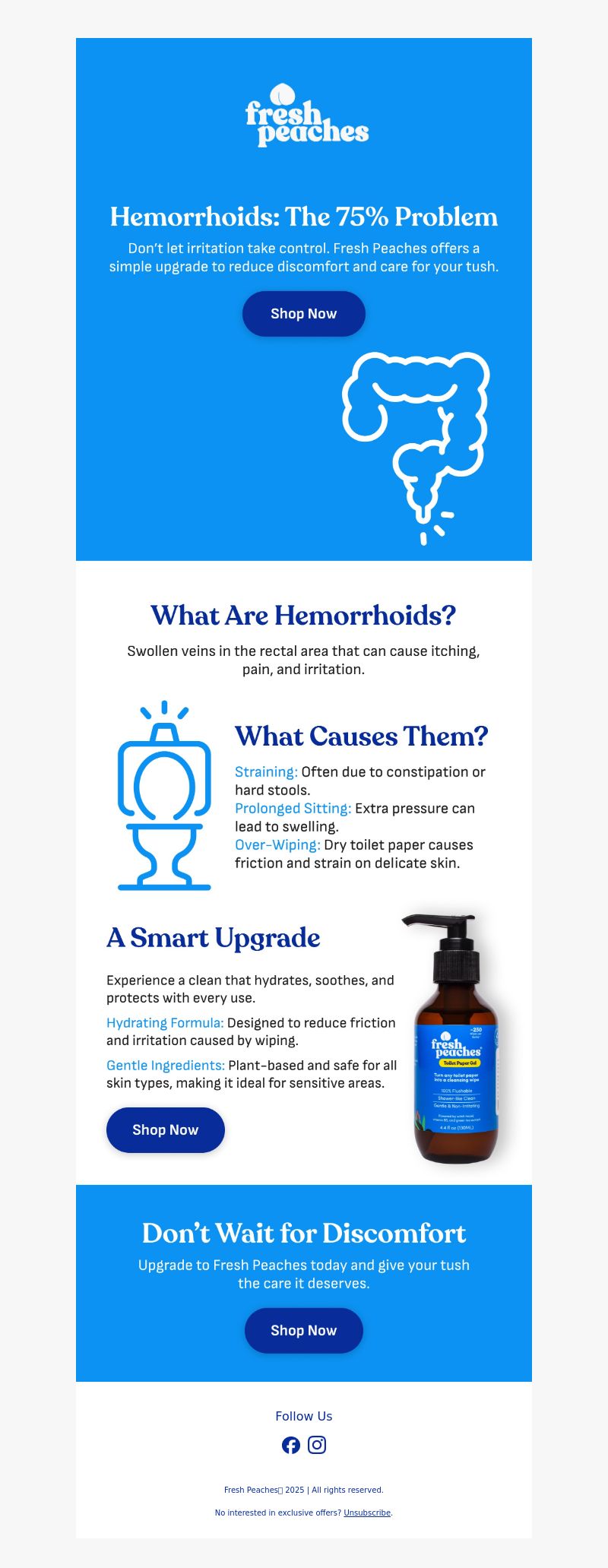Tap the Unsubscribe link
The image size is (608, 1568).
click(367, 1513)
